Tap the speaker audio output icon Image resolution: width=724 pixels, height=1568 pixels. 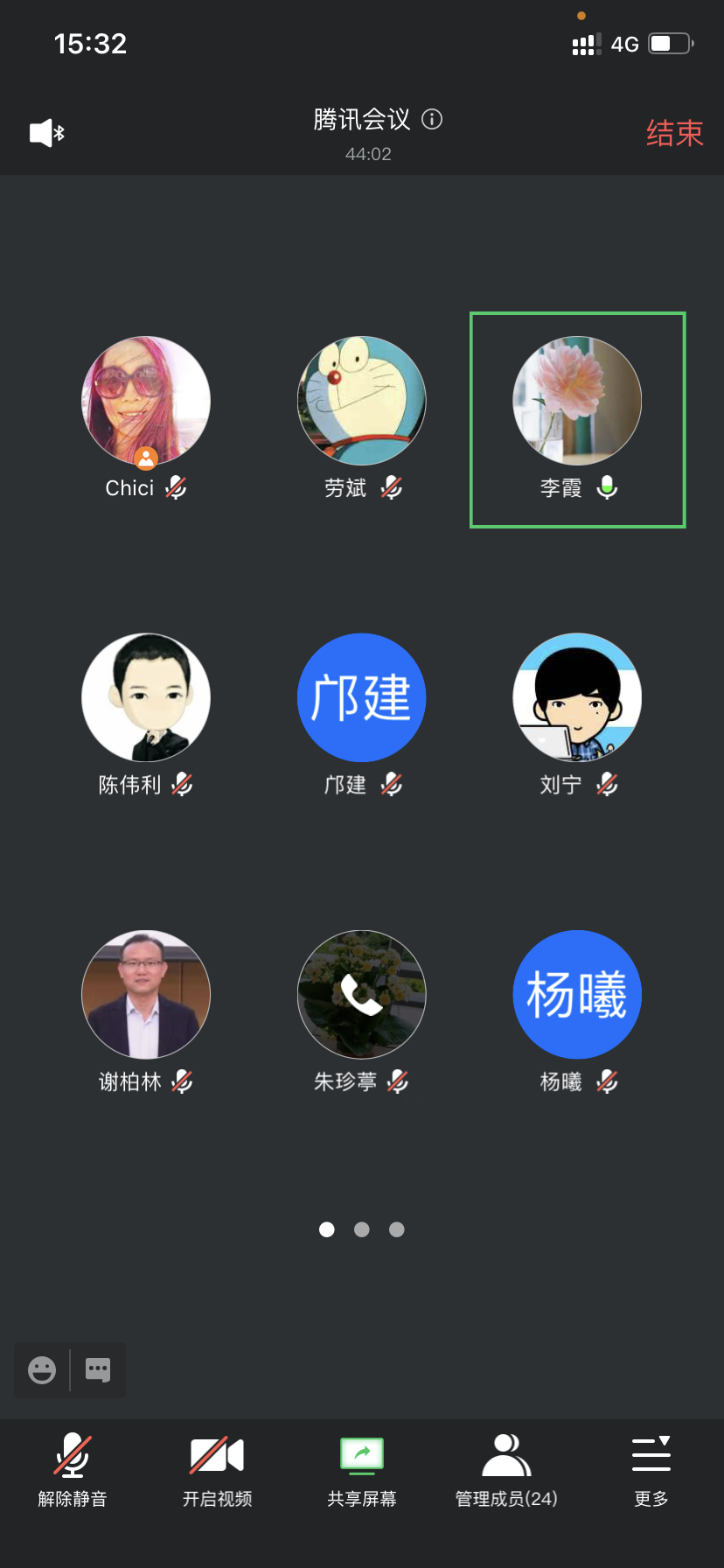pyautogui.click(x=46, y=133)
